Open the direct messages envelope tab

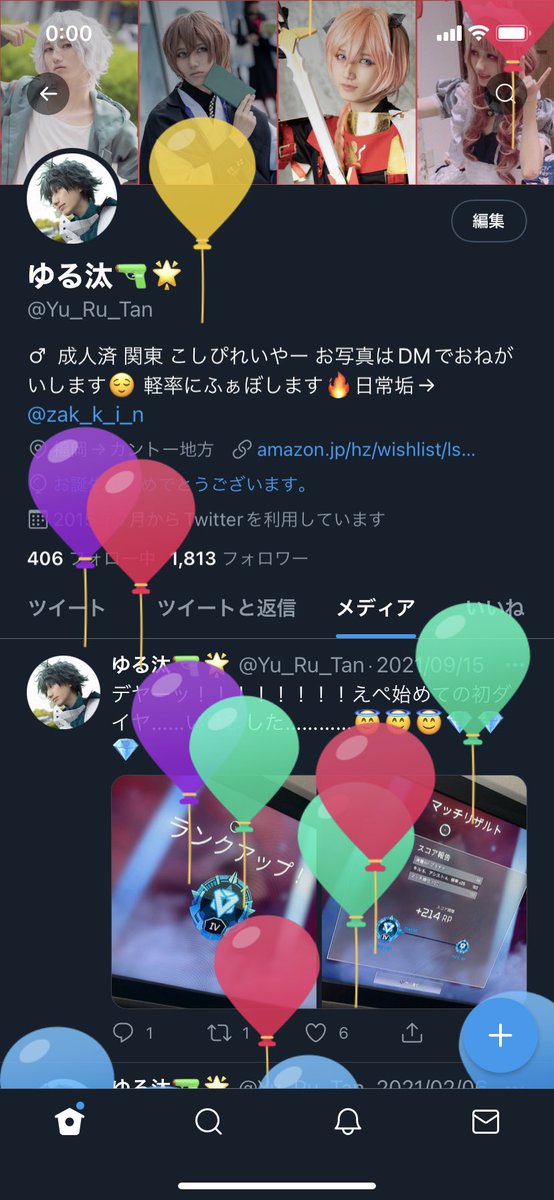click(485, 1122)
